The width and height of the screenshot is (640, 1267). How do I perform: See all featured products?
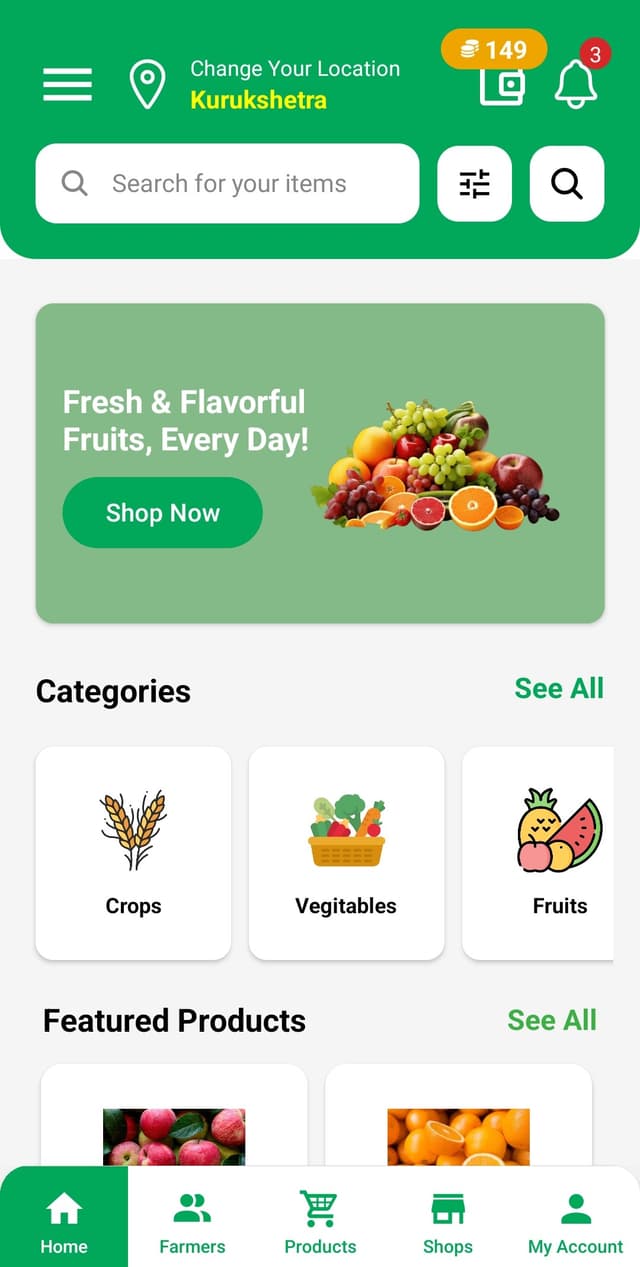click(x=552, y=1020)
